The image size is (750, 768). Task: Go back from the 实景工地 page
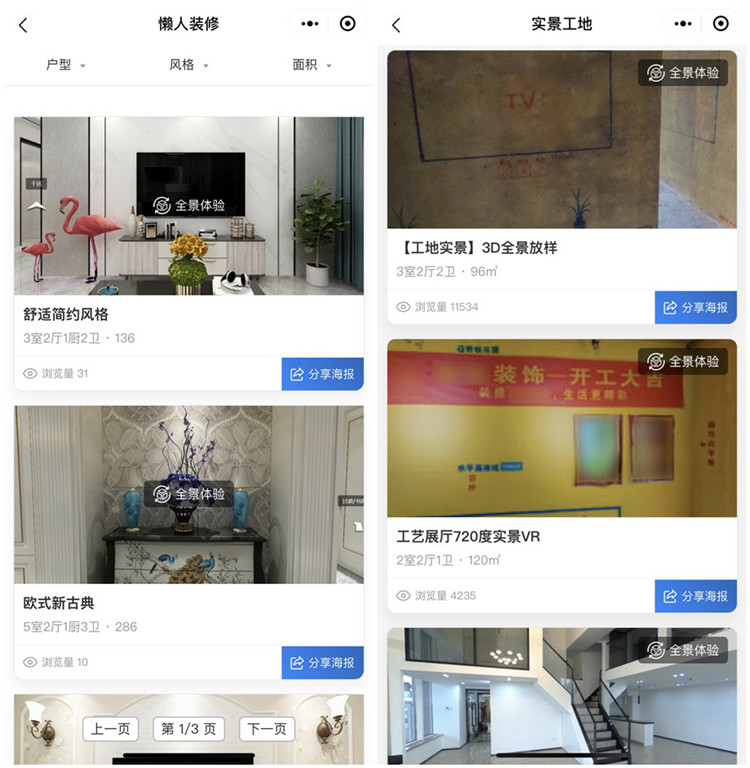point(396,25)
